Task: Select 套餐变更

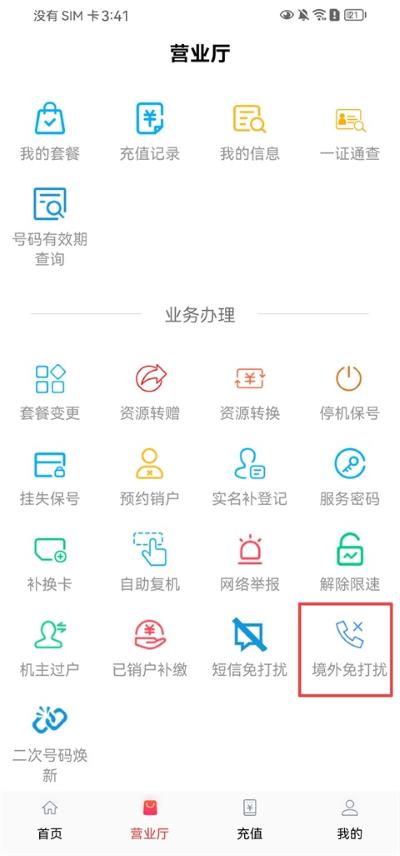Action: 50,393
